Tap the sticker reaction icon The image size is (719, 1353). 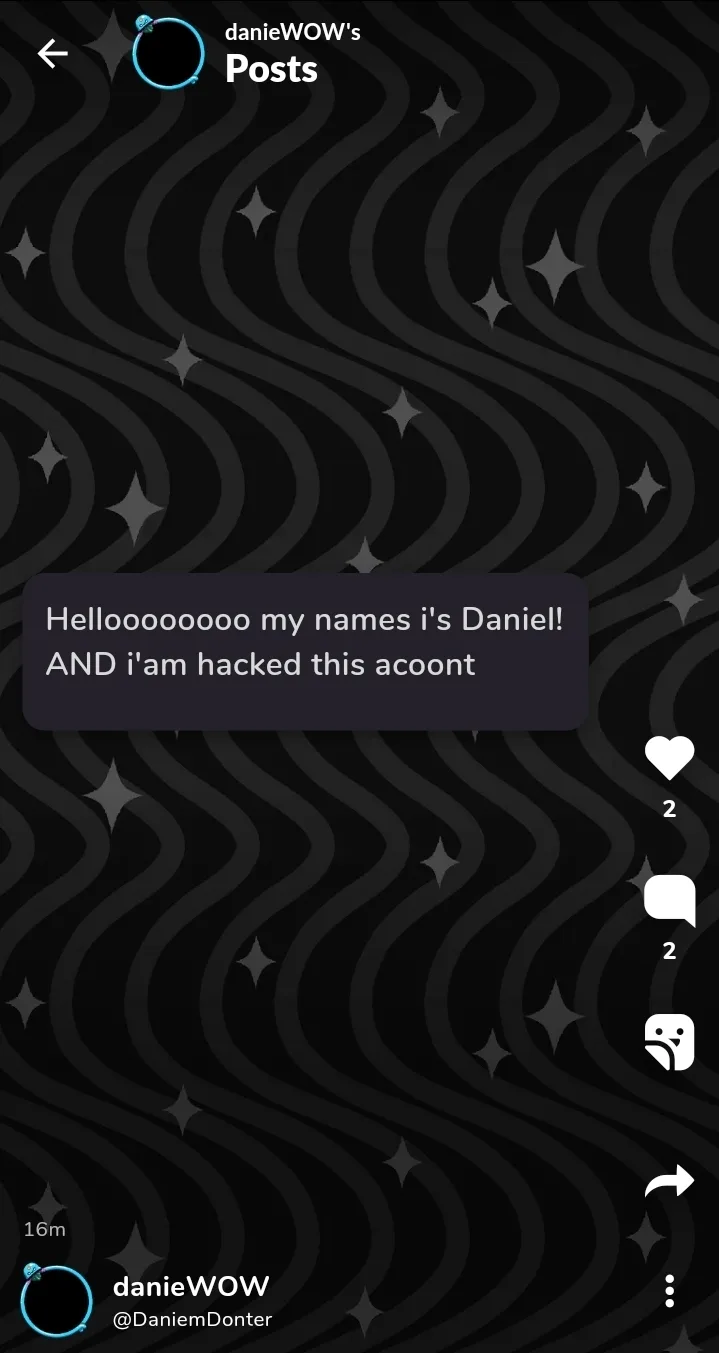pos(669,1042)
